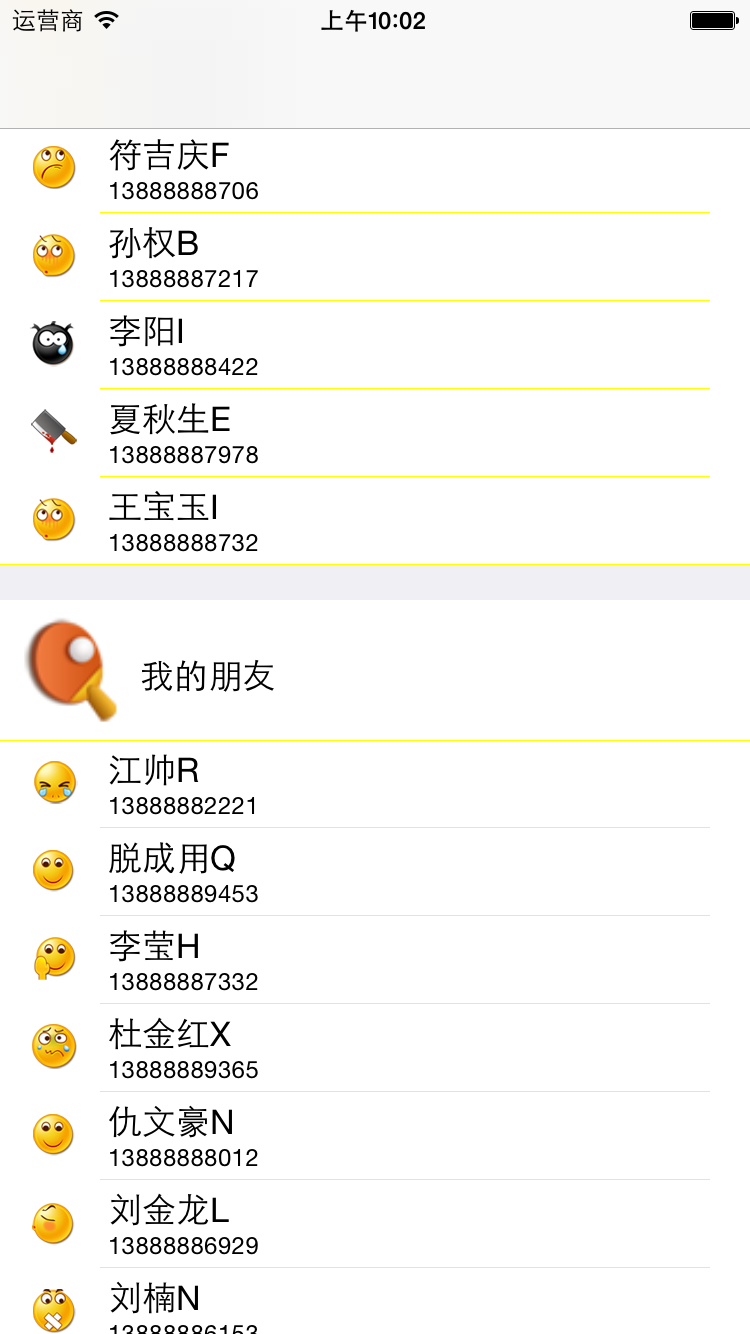
Task: Open contact 仇文豪N
Action: (x=375, y=1136)
